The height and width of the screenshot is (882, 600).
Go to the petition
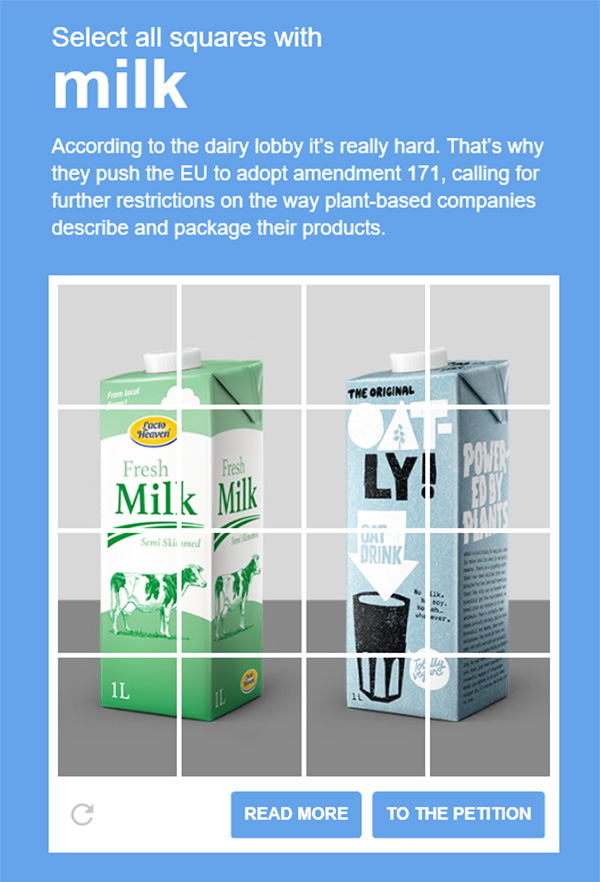click(x=459, y=814)
